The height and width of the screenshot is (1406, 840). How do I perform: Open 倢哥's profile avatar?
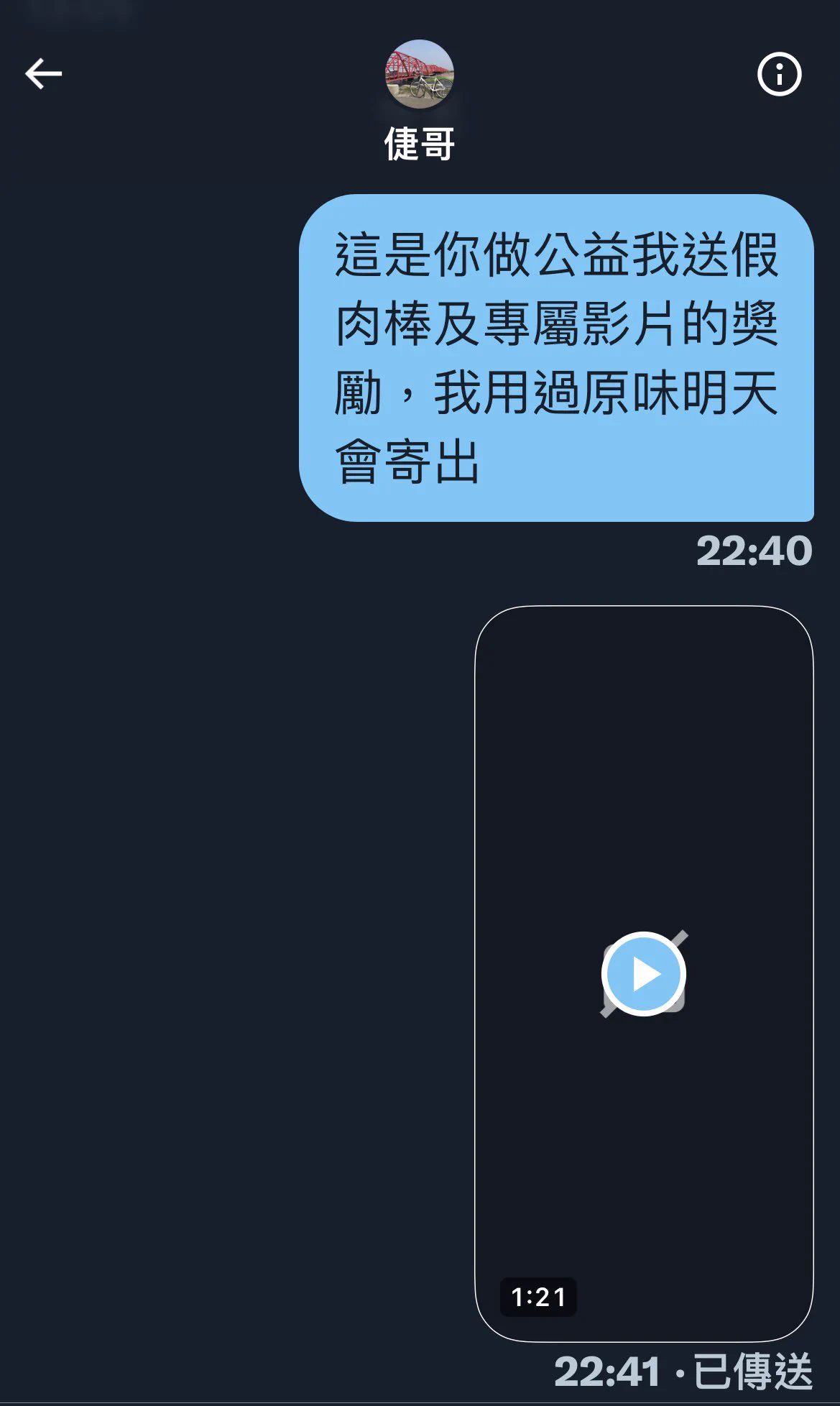tap(420, 74)
